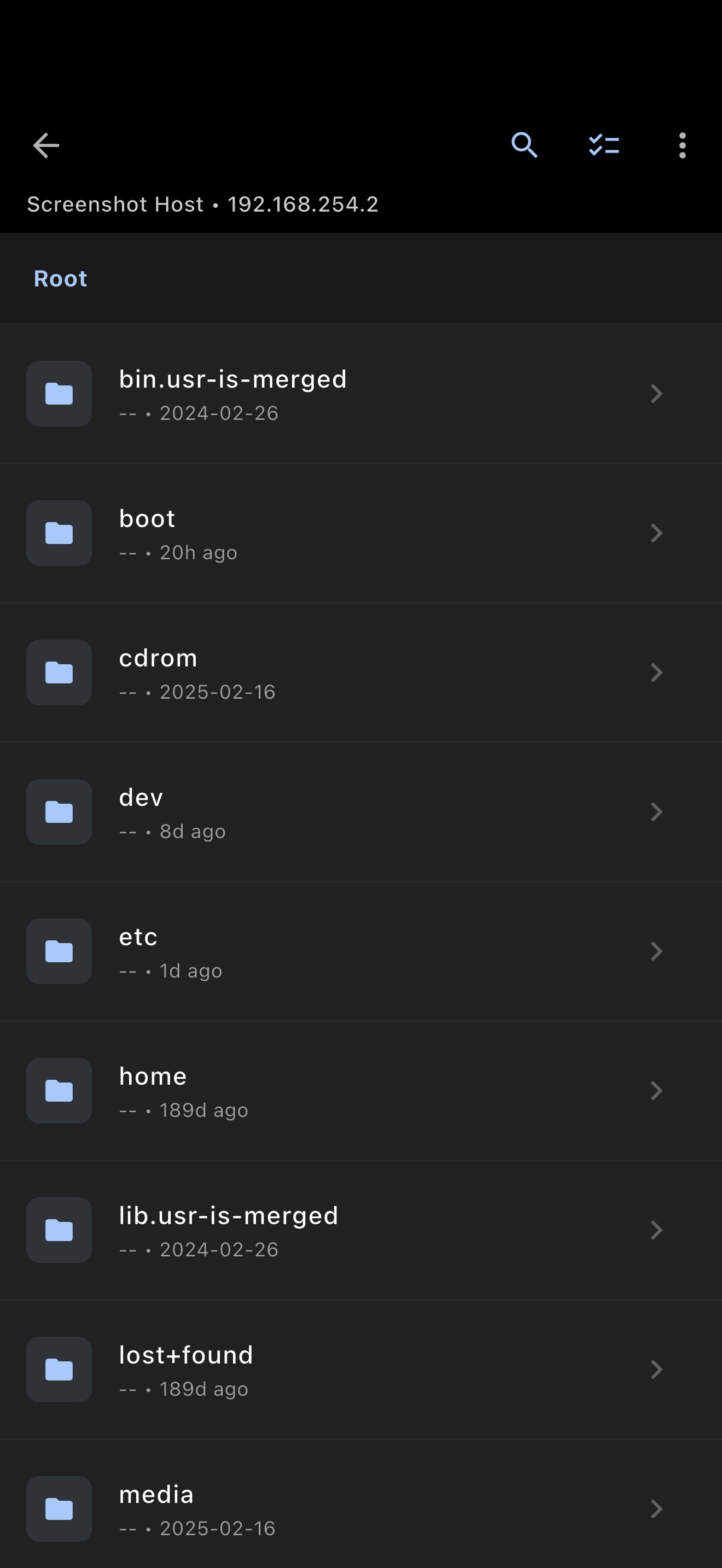Viewport: 722px width, 1568px height.
Task: Open the lib.usr-is-merged folder
Action: (360, 1230)
